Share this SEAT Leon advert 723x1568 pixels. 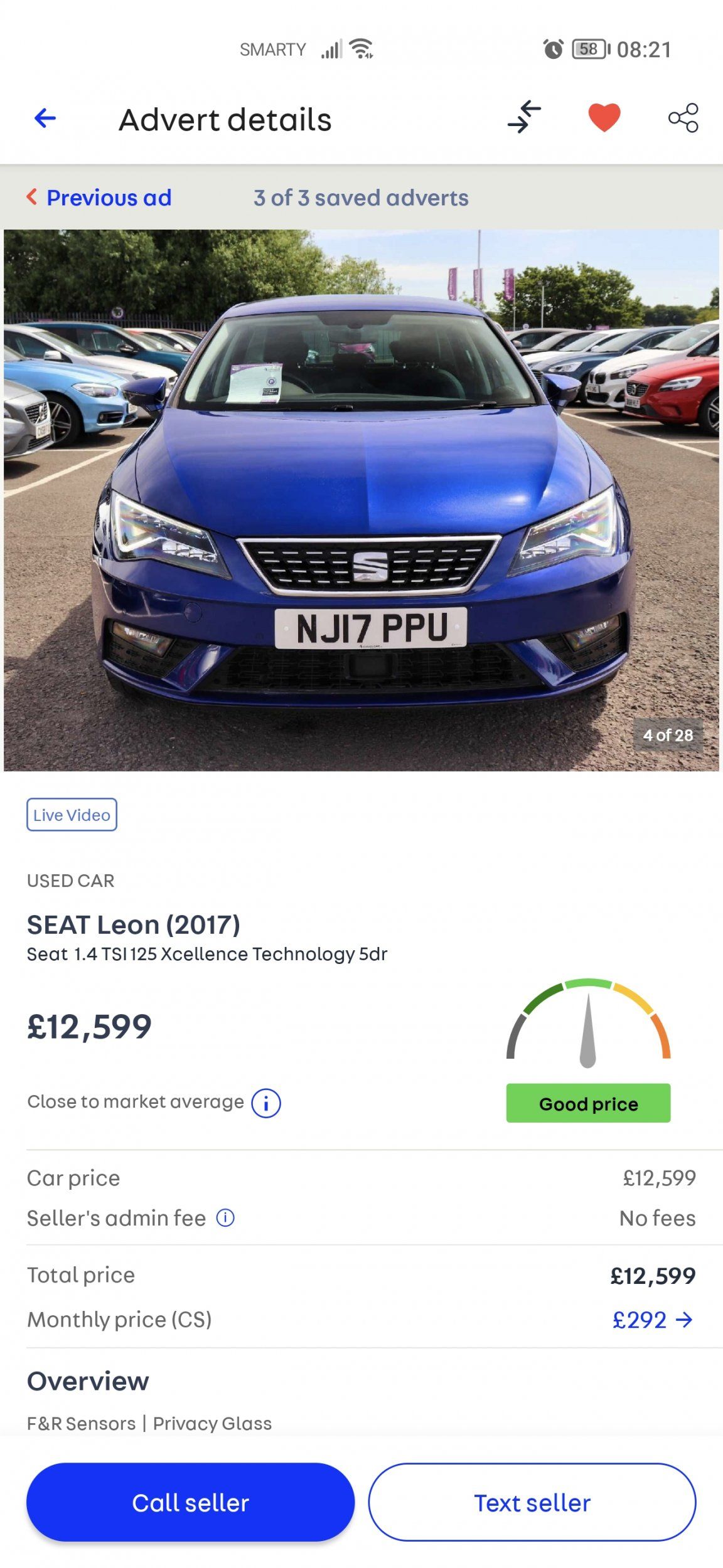(683, 118)
